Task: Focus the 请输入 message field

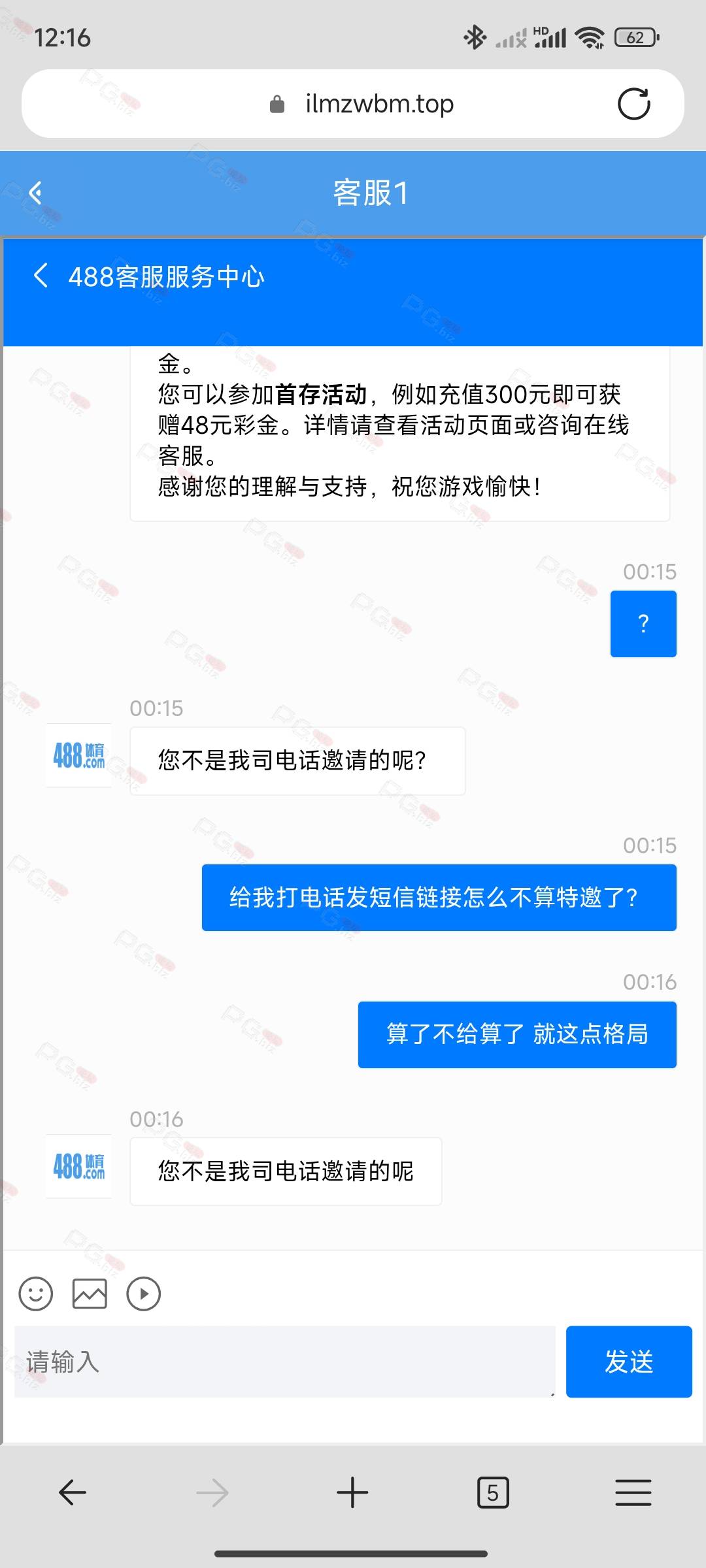Action: click(285, 1362)
